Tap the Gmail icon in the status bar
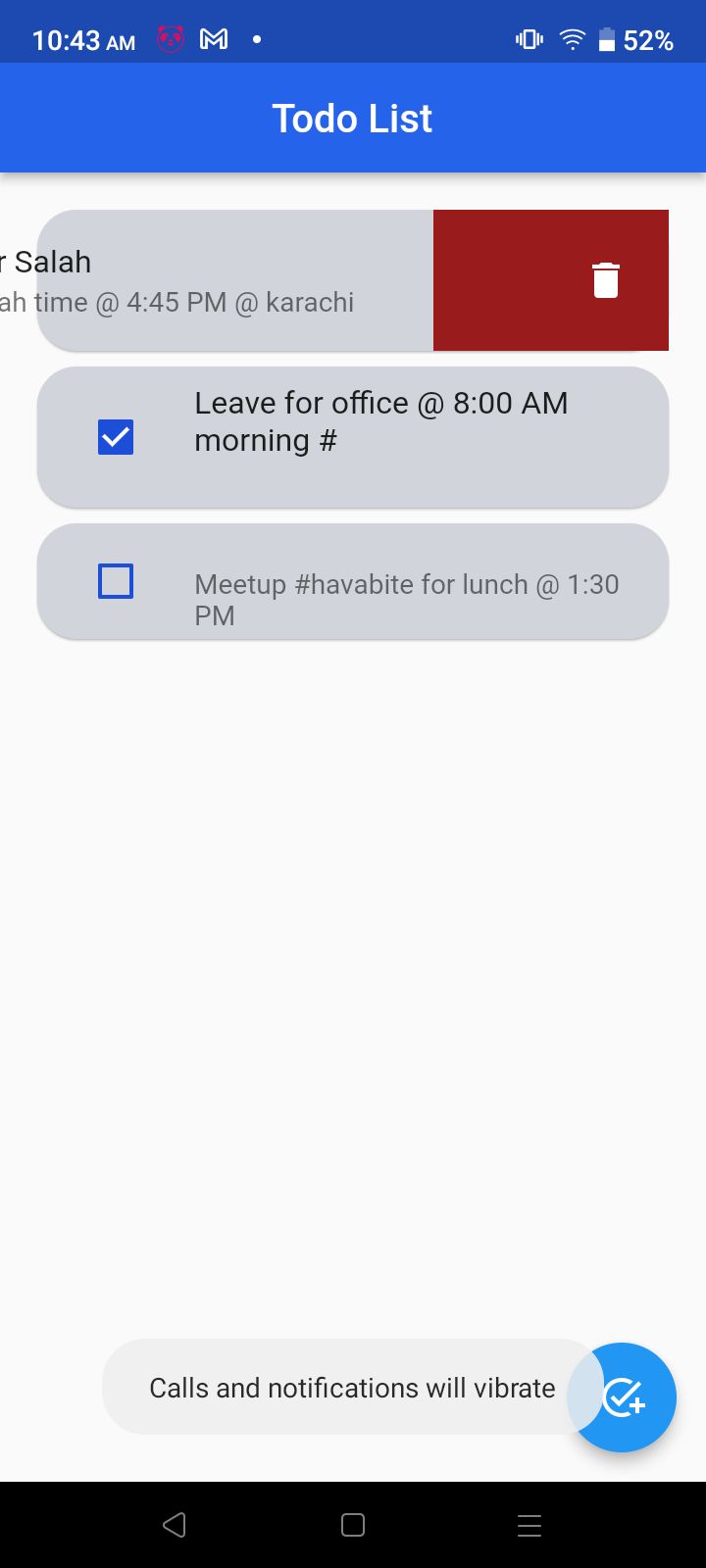Screen dimensions: 706x1568 click(x=214, y=39)
